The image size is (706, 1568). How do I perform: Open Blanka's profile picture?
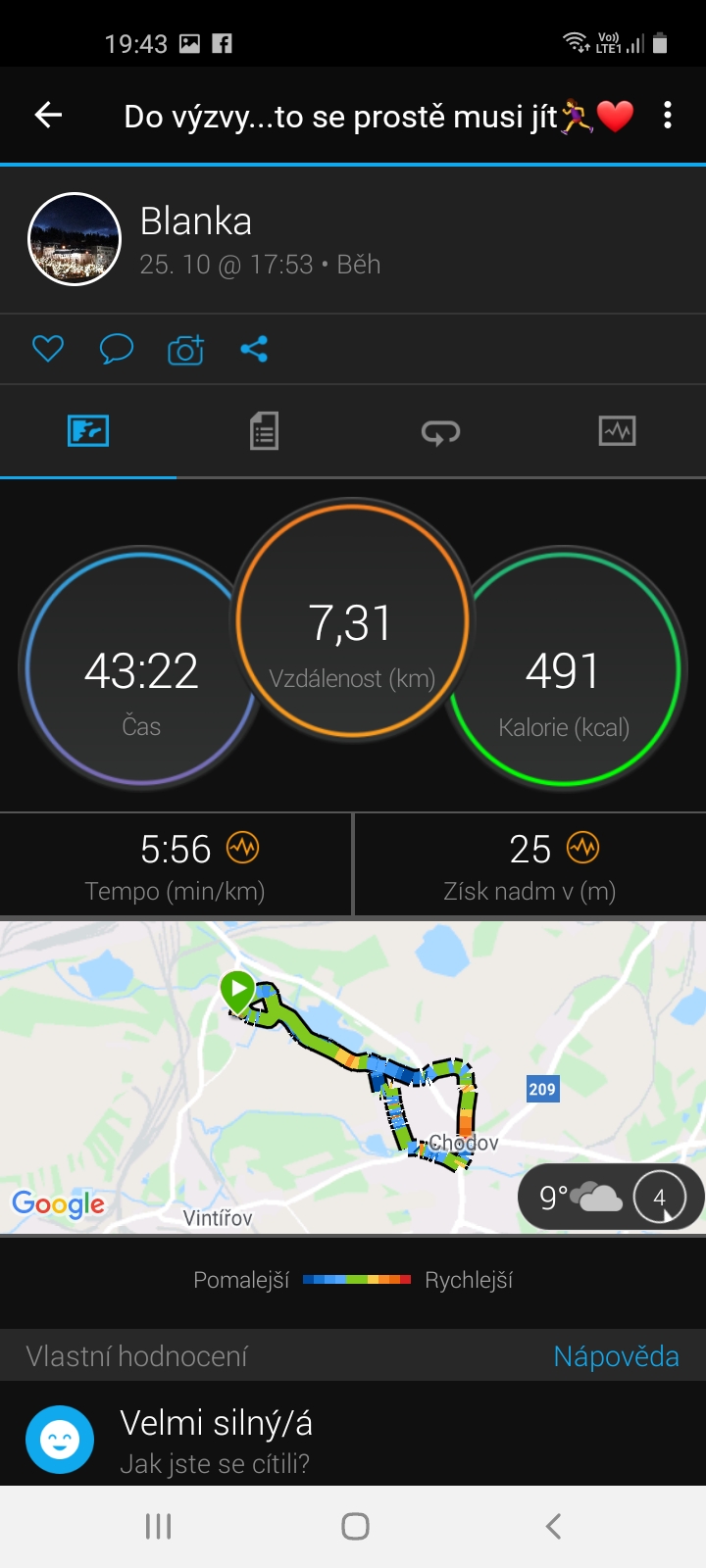pyautogui.click(x=75, y=239)
